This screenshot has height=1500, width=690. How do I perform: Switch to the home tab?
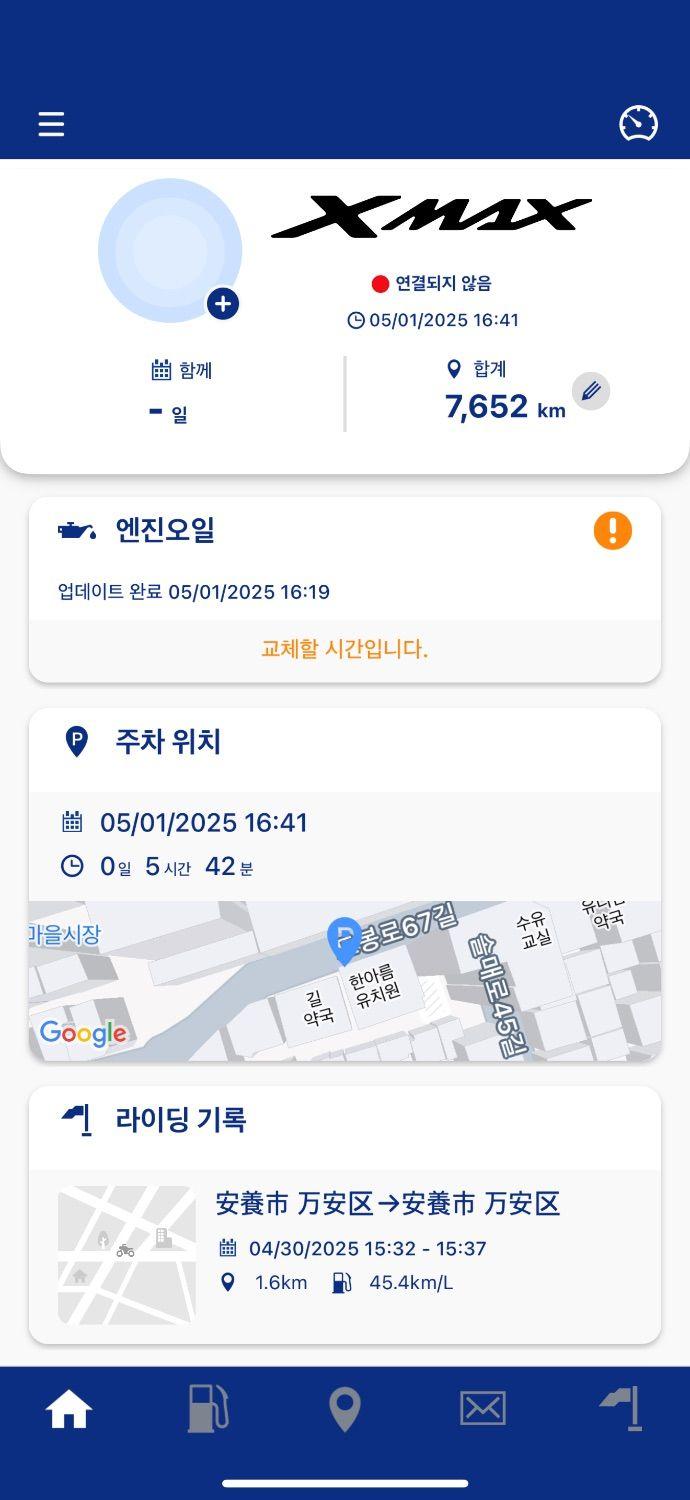click(x=69, y=1410)
